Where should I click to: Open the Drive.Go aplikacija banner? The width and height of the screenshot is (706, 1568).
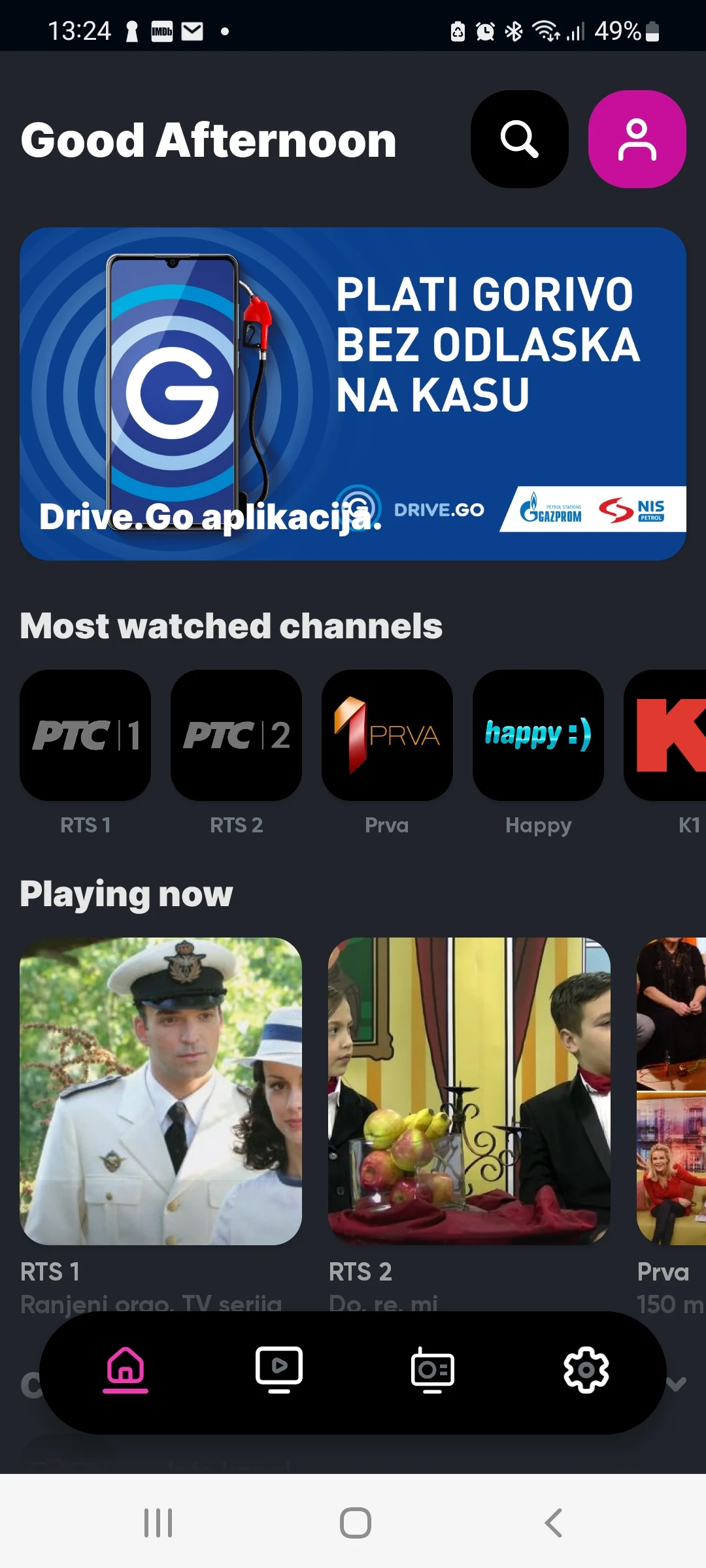tap(353, 393)
